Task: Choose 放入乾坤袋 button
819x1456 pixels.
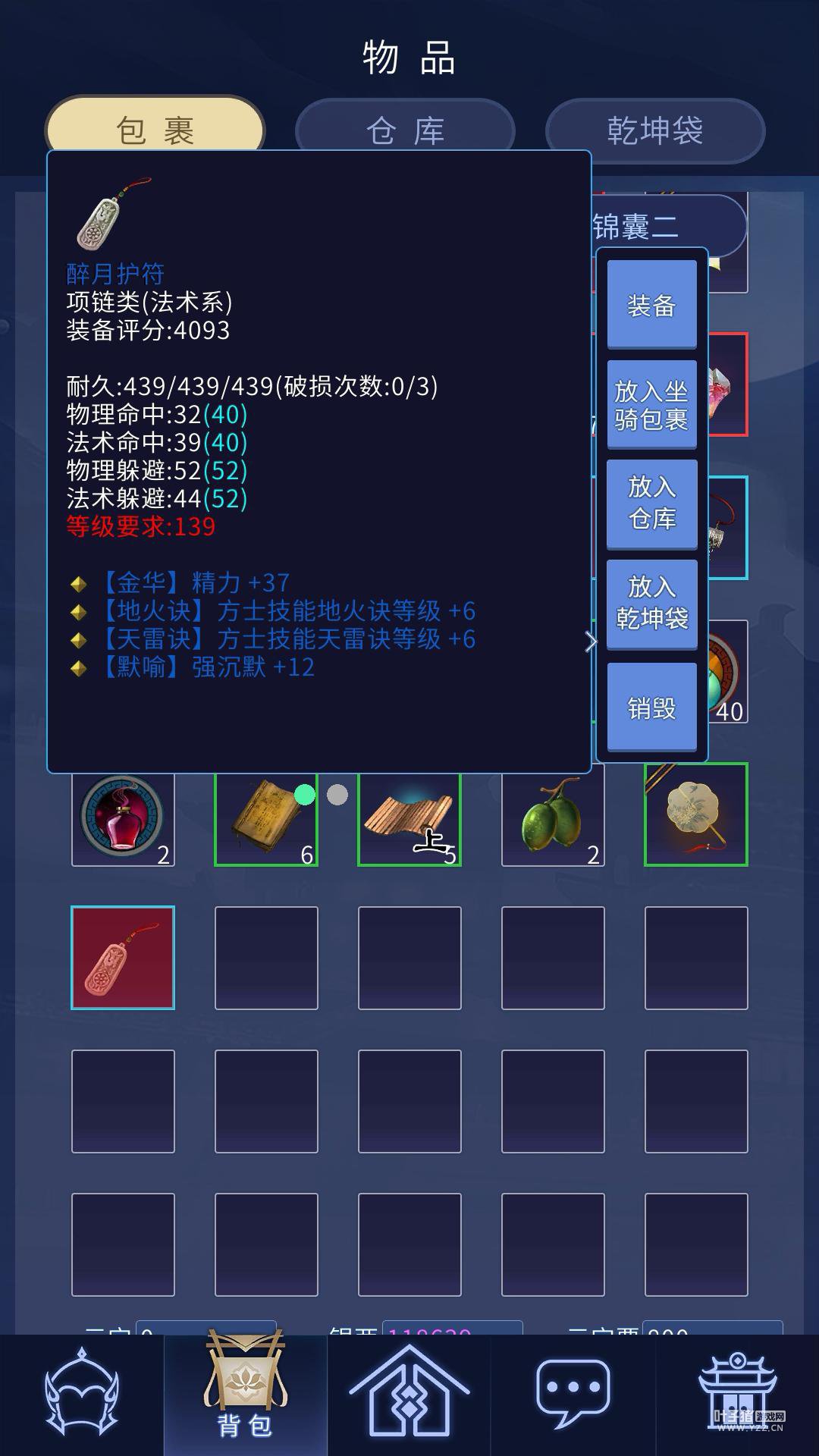Action: pyautogui.click(x=651, y=603)
